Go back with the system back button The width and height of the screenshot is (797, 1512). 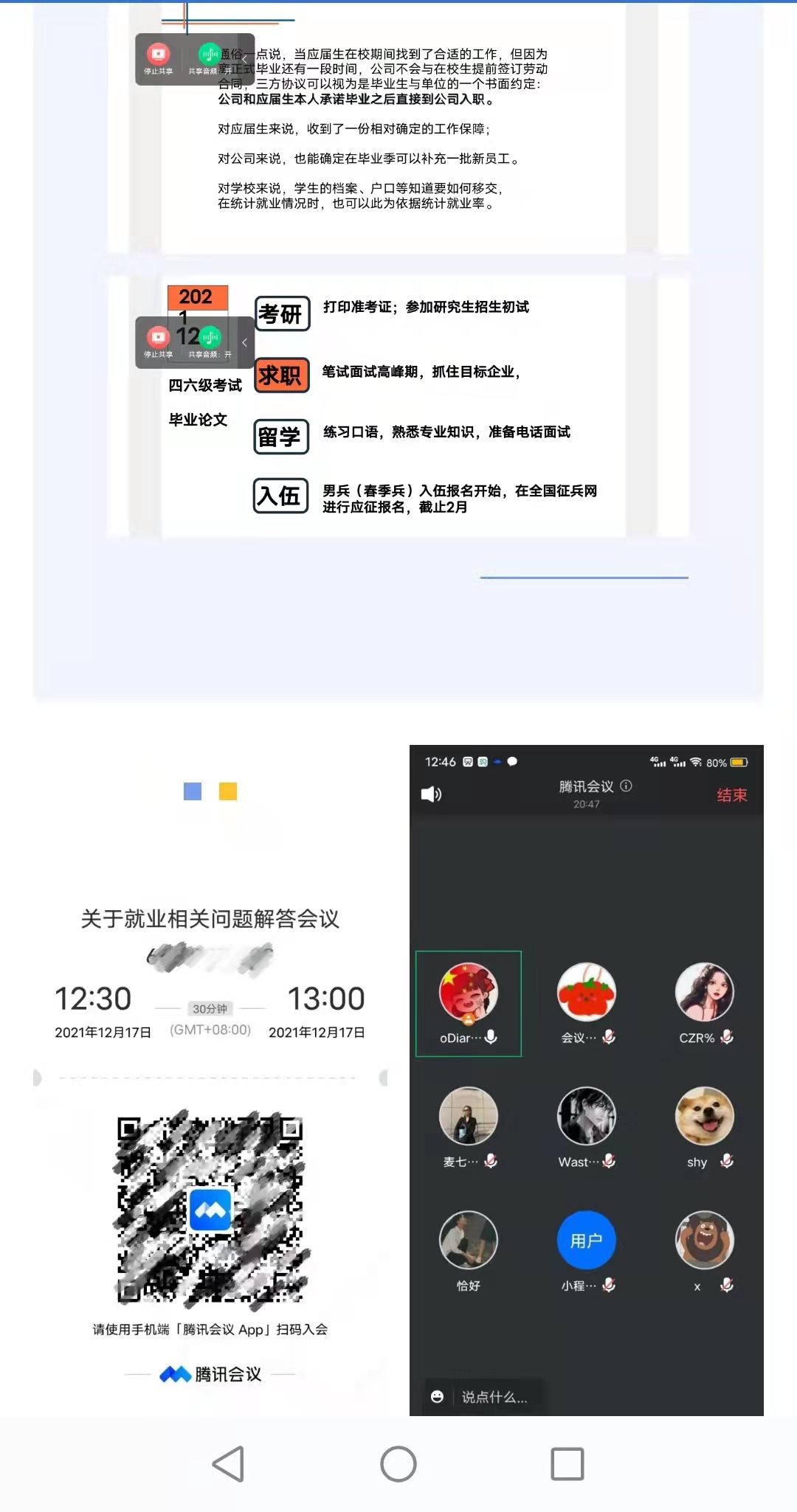point(228,1464)
